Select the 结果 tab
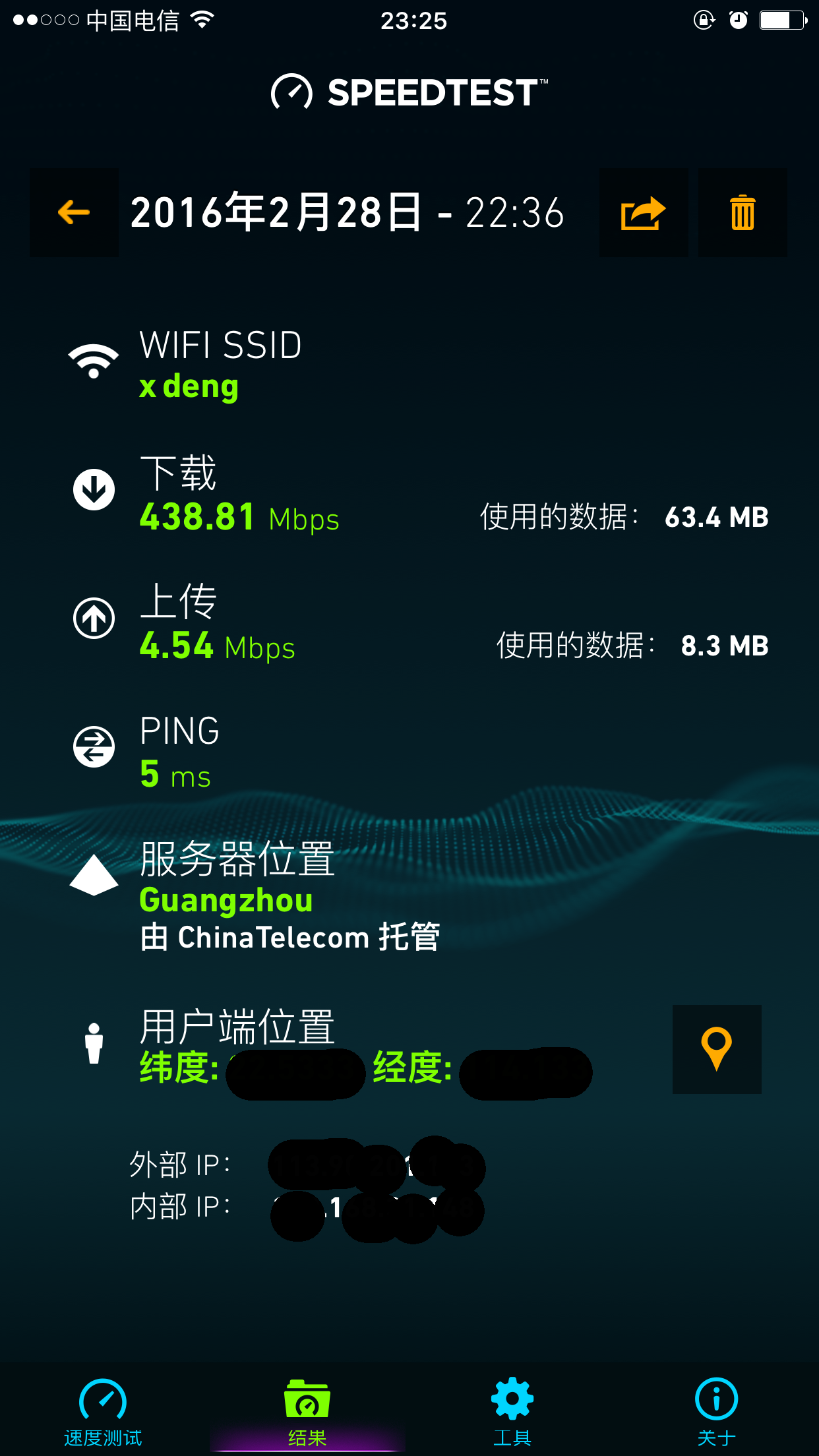This screenshot has width=819, height=1456. [307, 1411]
